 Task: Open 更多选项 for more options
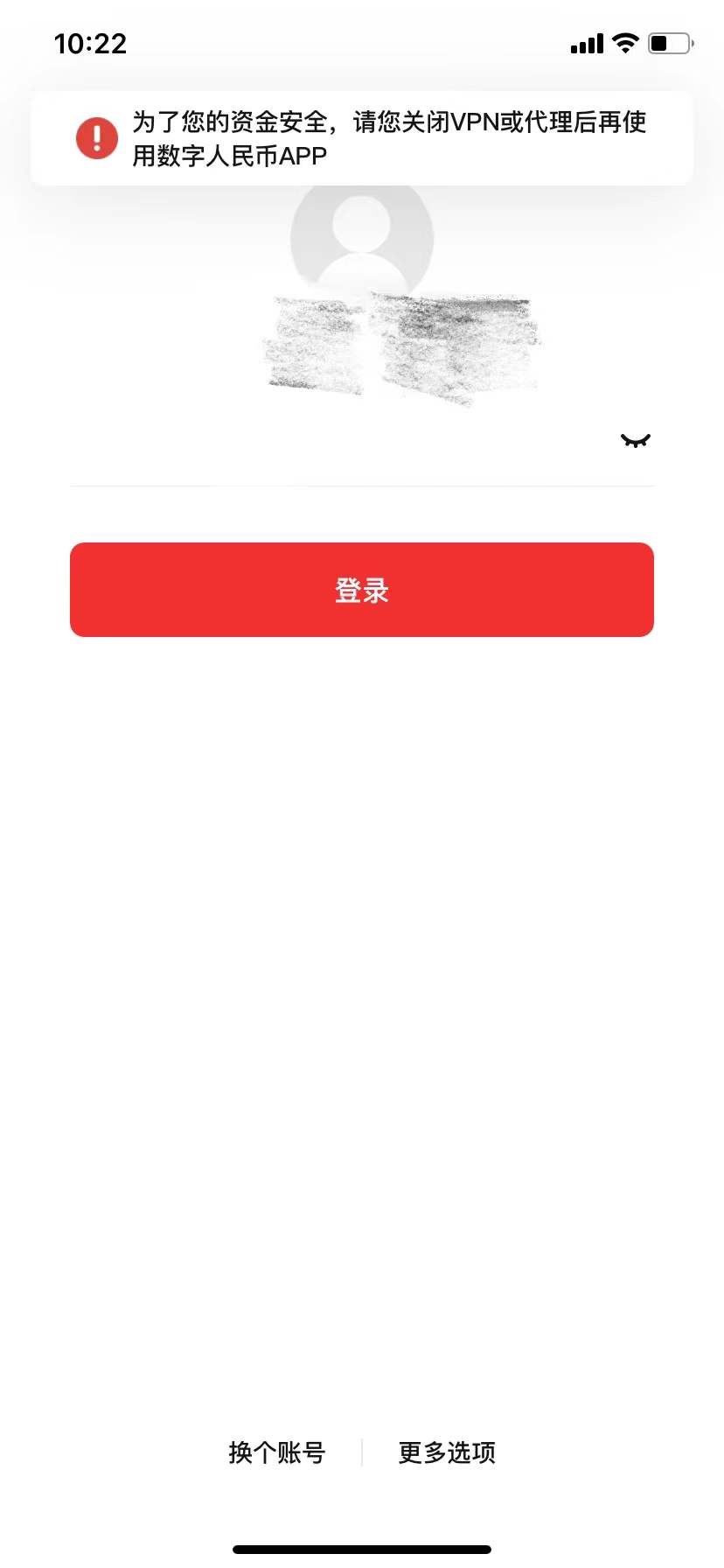point(447,1452)
